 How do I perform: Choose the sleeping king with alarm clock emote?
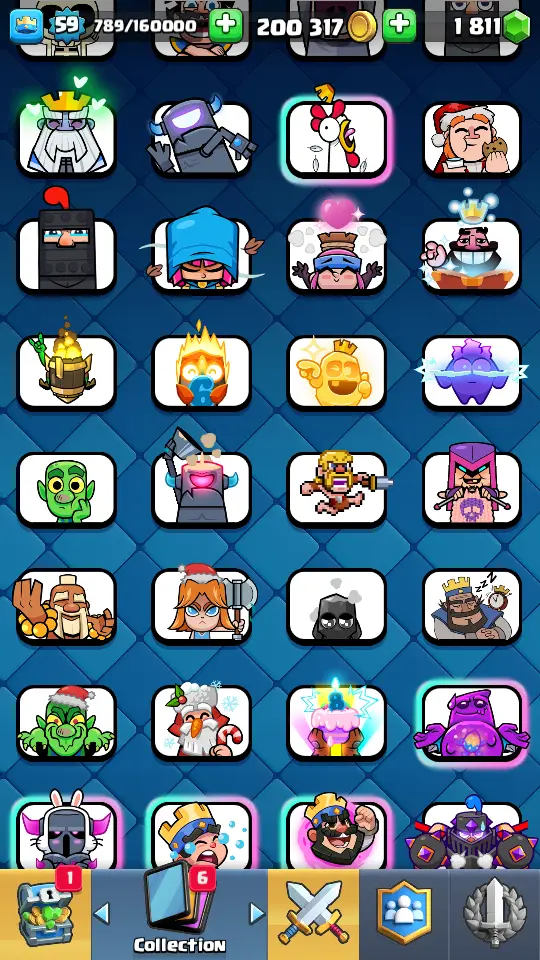(472, 606)
